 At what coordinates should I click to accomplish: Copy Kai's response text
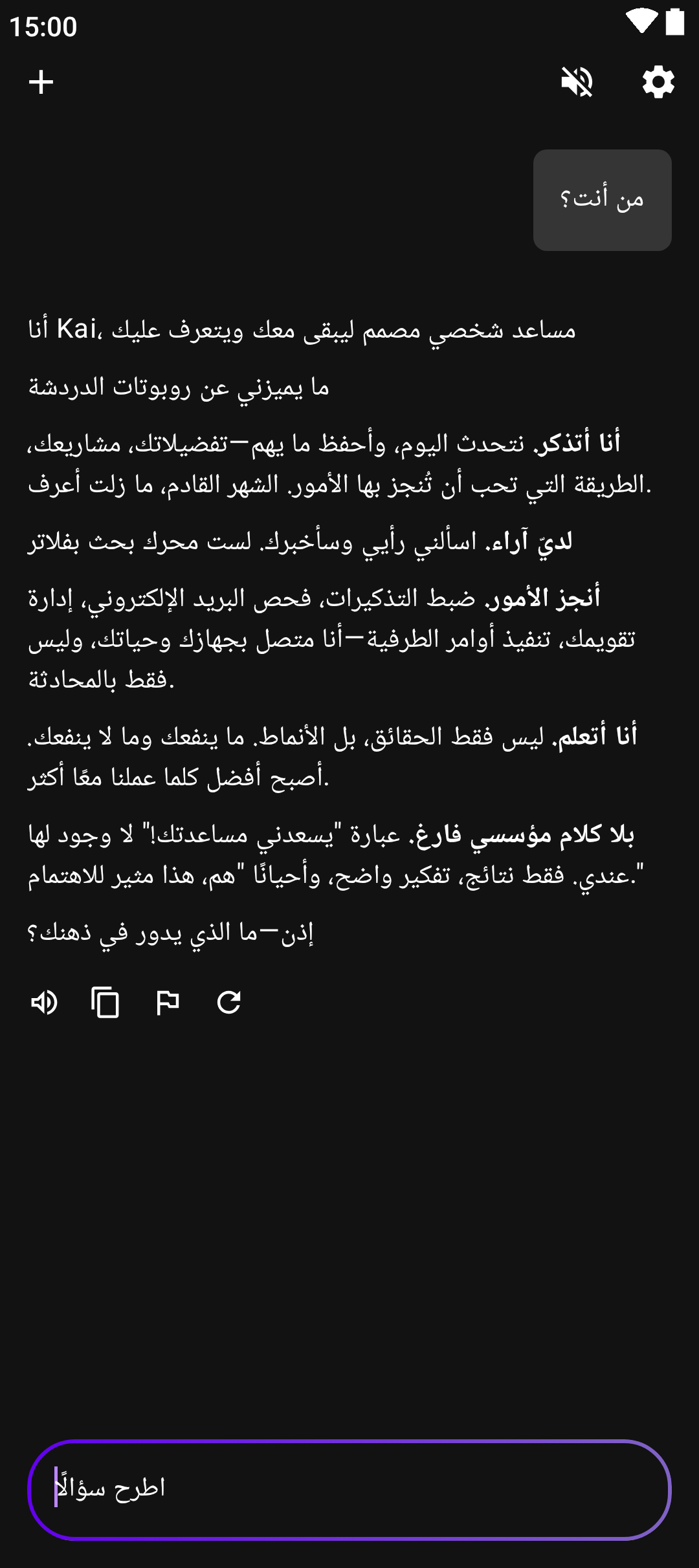click(x=105, y=1003)
